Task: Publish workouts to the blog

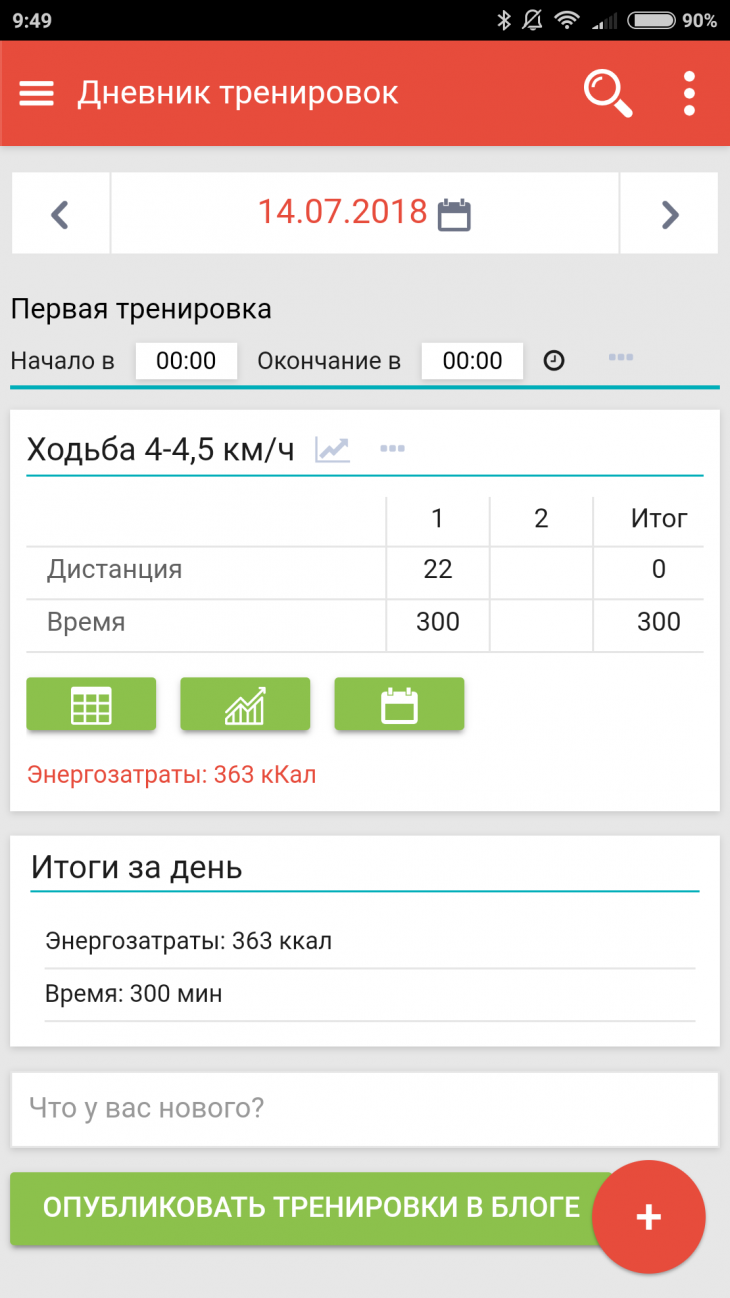Action: click(311, 1208)
